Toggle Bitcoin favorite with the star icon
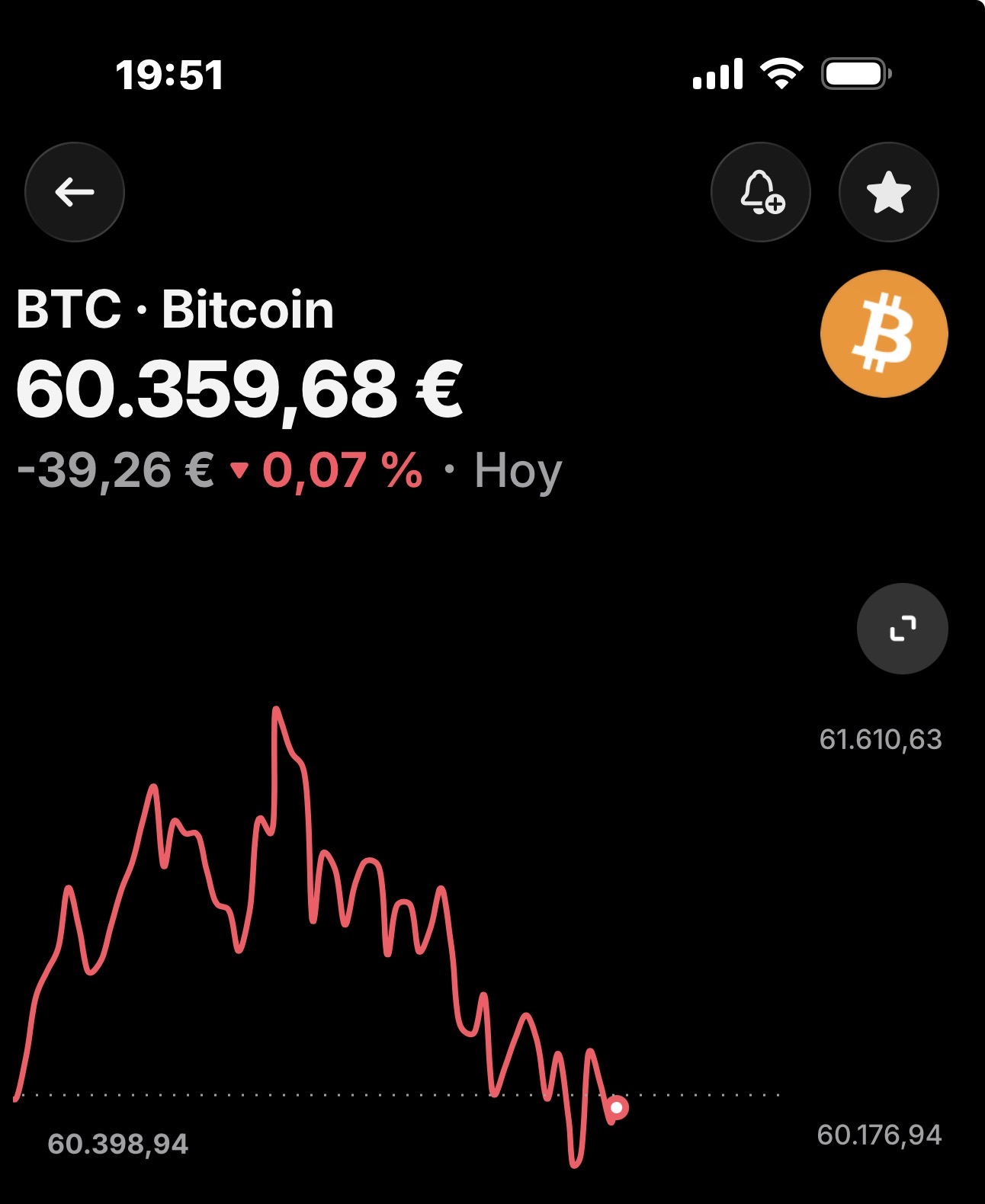985x1204 pixels. click(889, 192)
